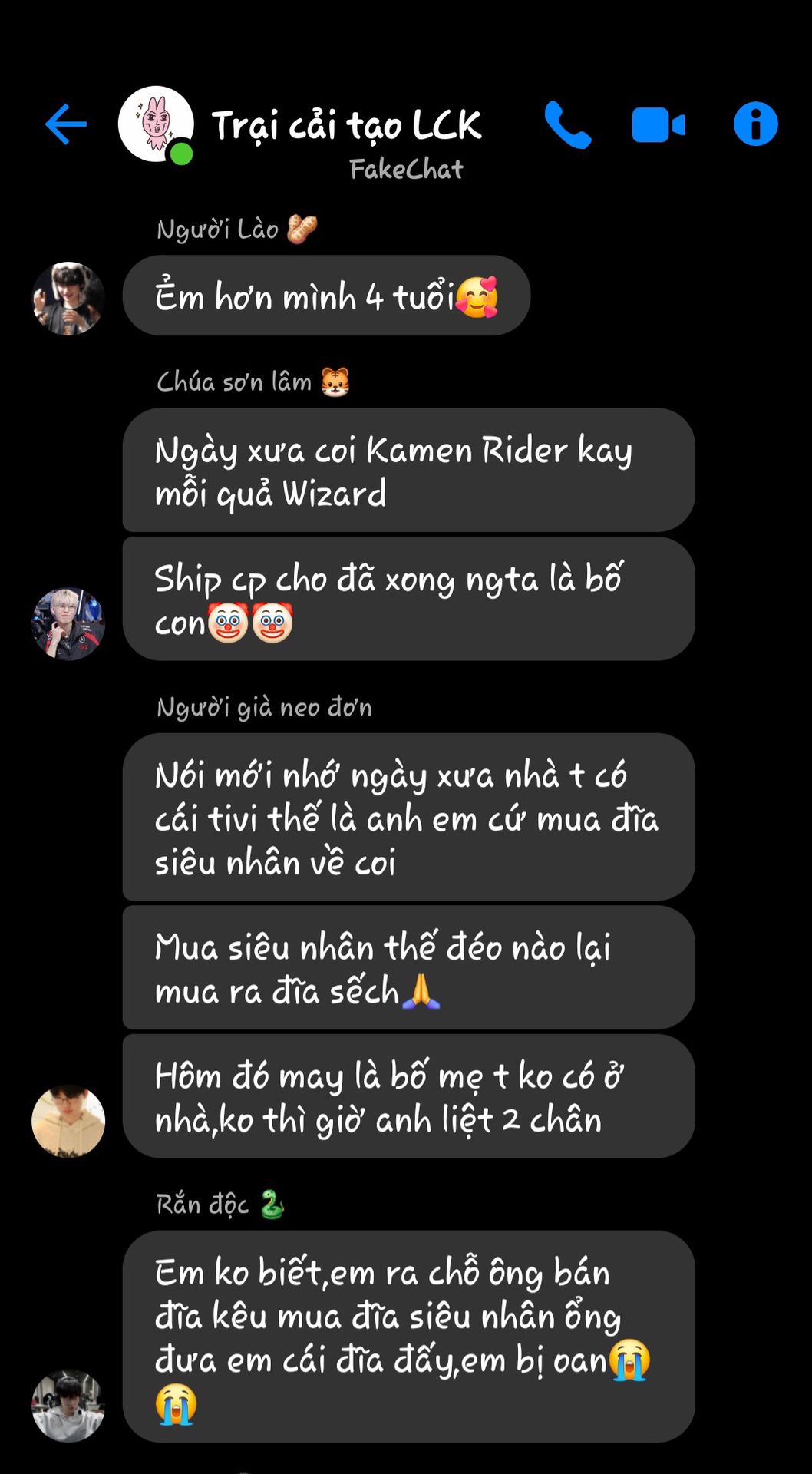Start a voice call with the group
Viewport: 812px width, 1474px height.
click(x=568, y=125)
